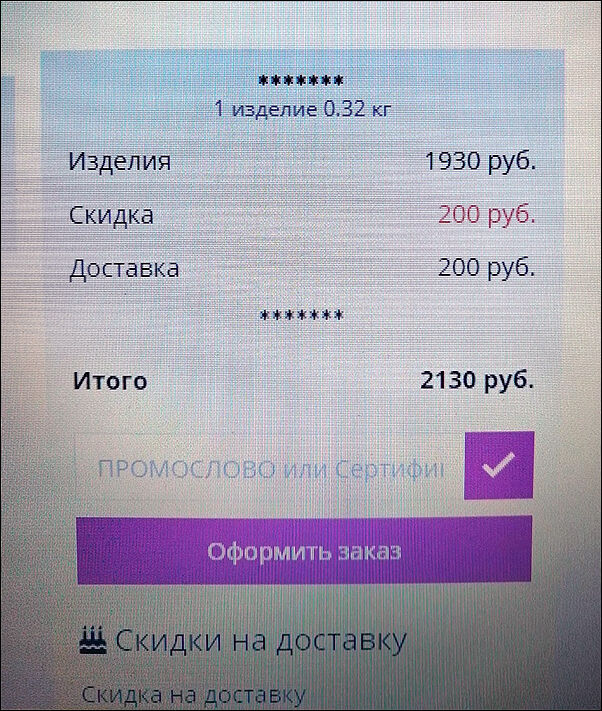Tap the promo word or certificate field
The height and width of the screenshot is (711, 602).
270,468
